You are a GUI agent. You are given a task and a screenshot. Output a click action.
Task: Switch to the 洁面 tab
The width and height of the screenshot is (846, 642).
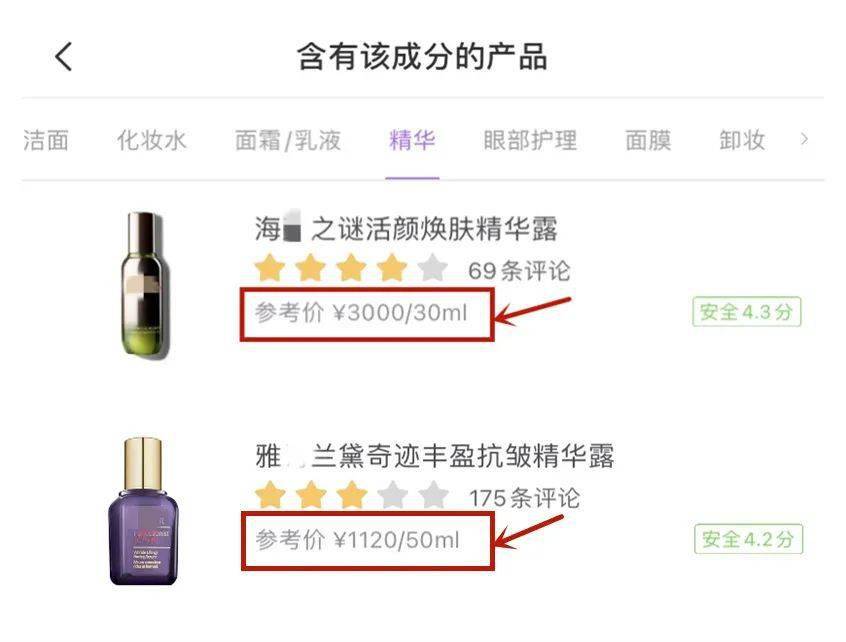point(46,140)
